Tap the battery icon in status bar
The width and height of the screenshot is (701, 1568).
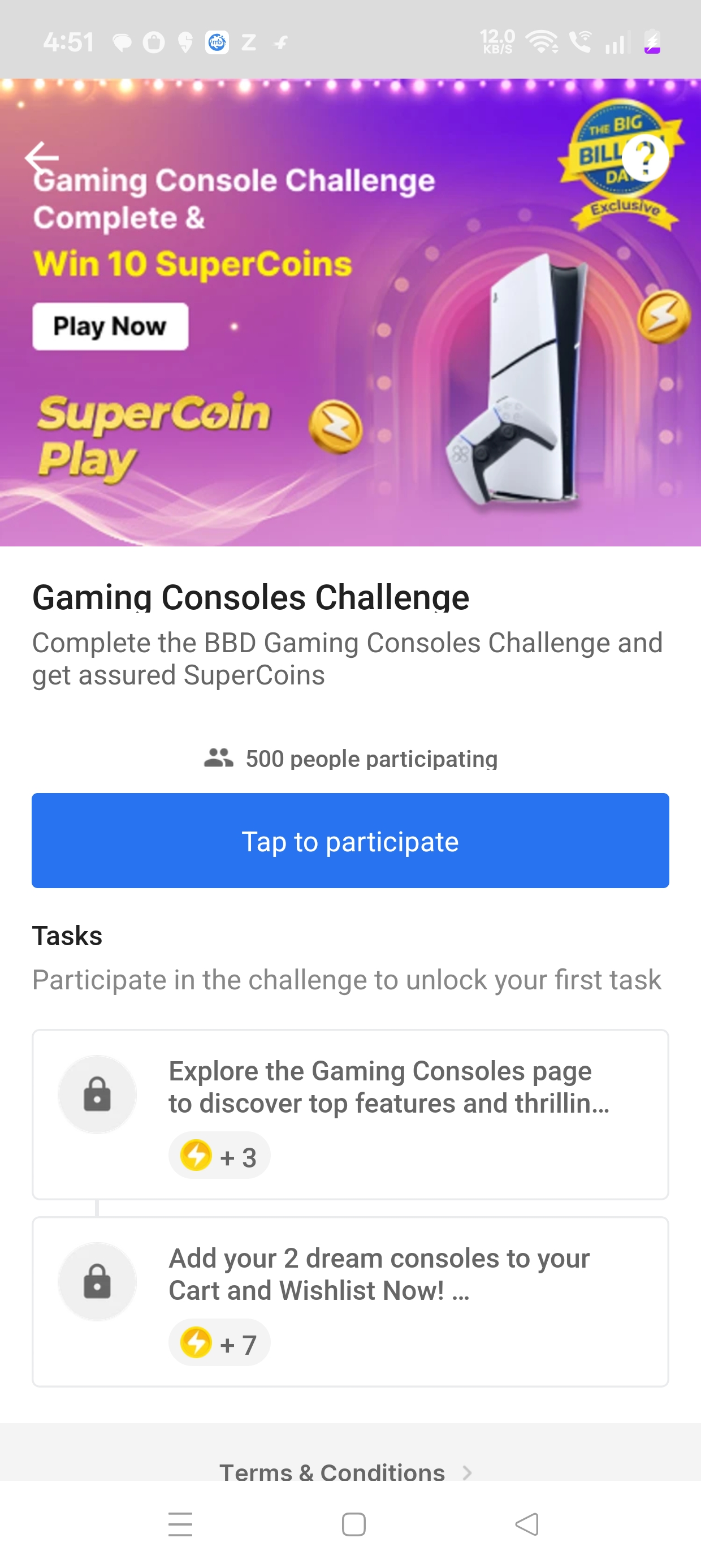[x=651, y=41]
